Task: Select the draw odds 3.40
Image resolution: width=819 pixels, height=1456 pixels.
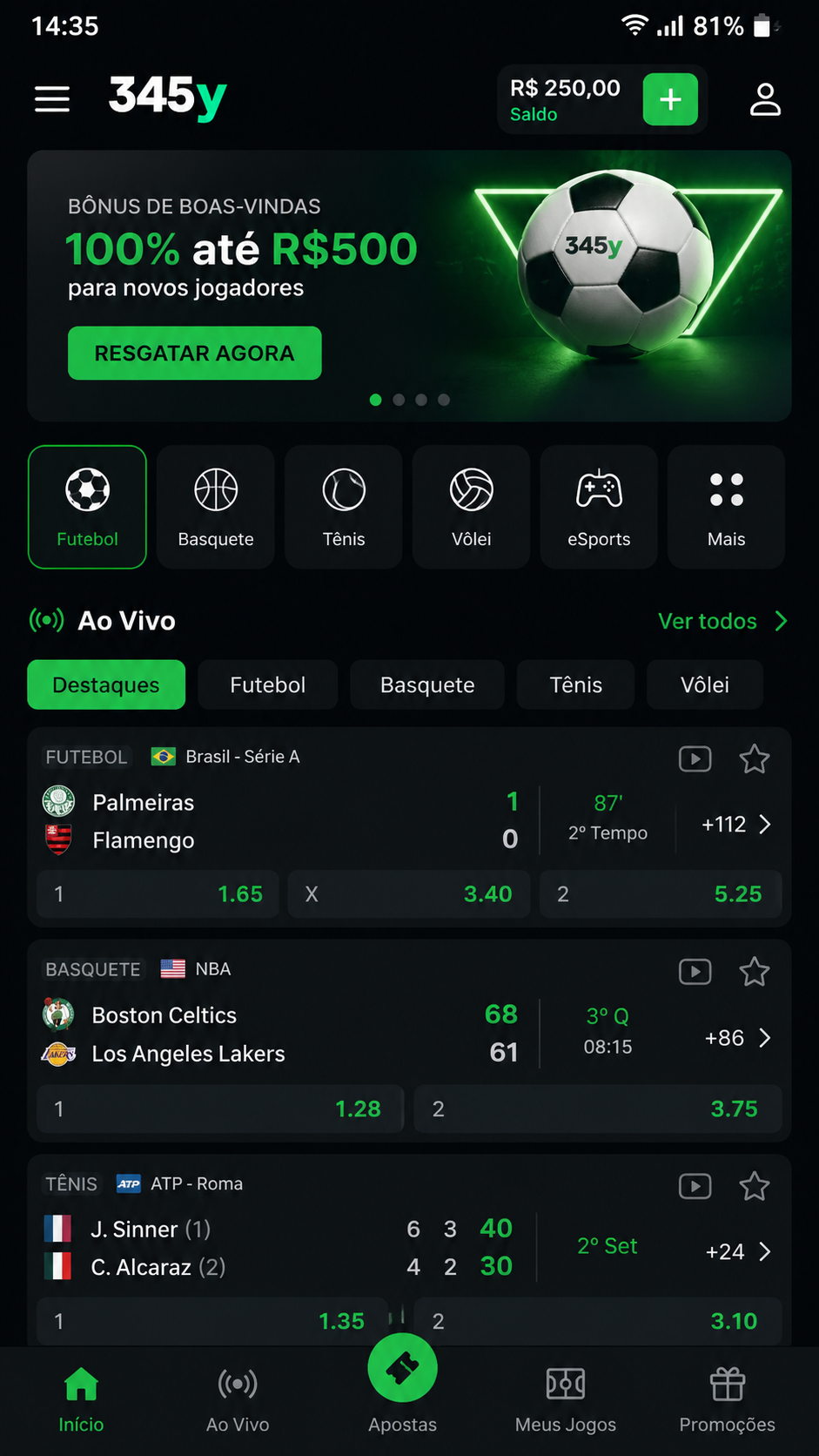Action: click(x=409, y=894)
